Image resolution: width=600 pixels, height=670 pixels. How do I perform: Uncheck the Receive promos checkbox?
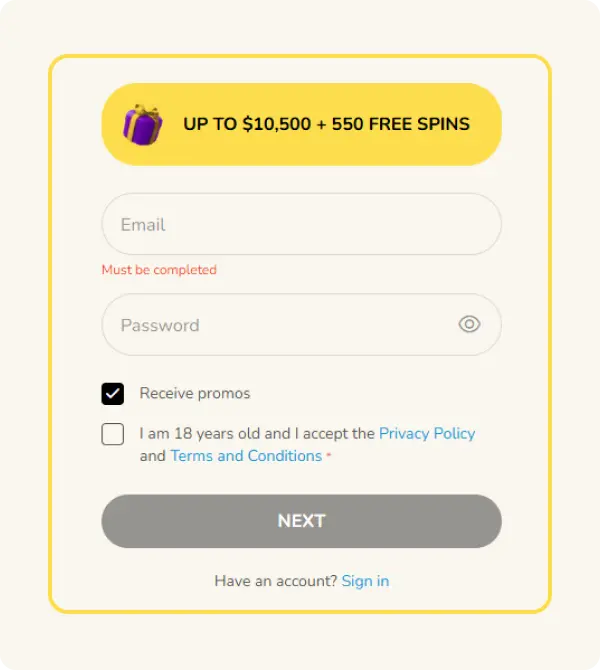(113, 394)
